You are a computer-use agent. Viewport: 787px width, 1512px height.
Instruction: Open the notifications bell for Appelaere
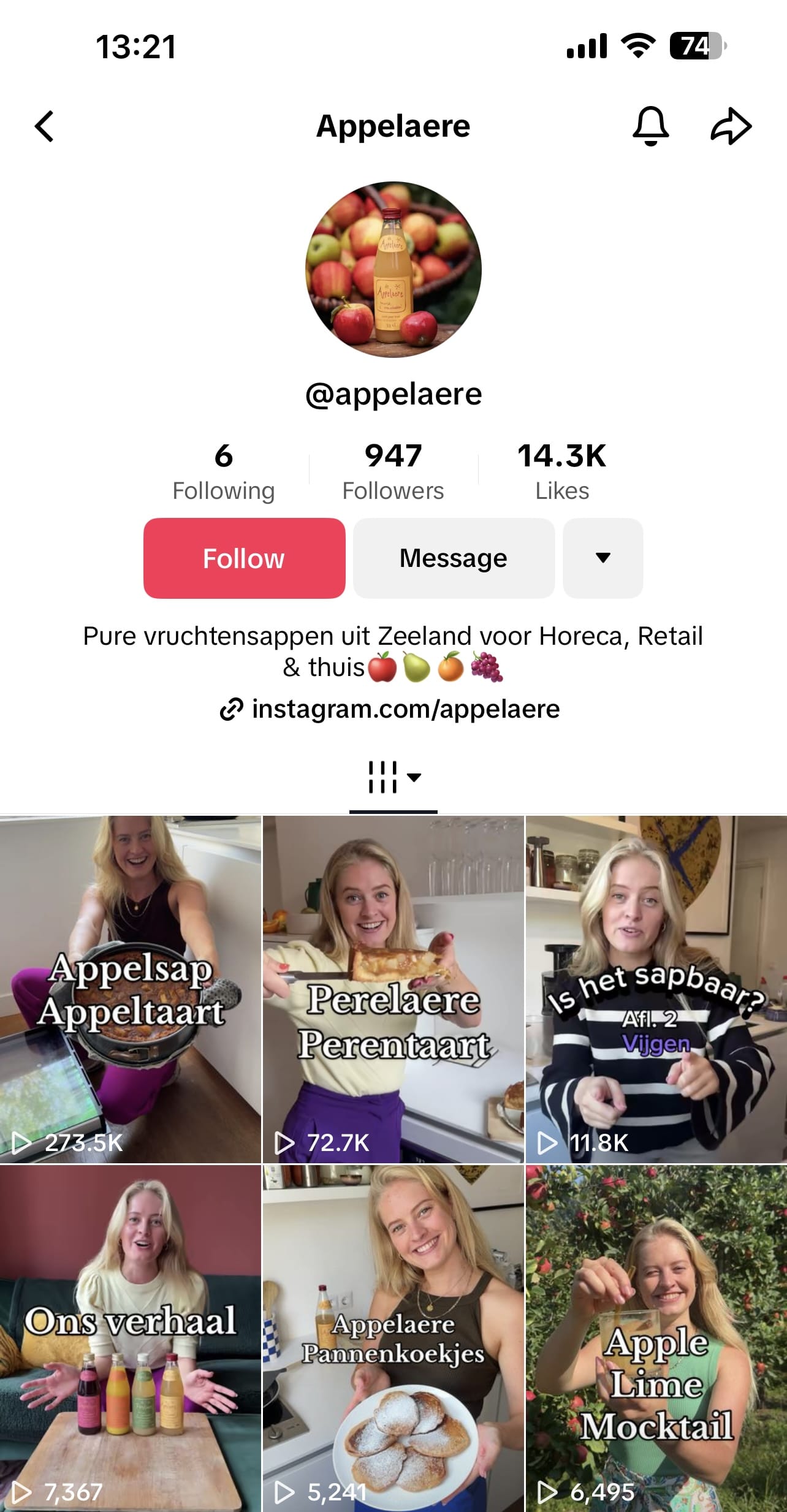click(x=650, y=126)
